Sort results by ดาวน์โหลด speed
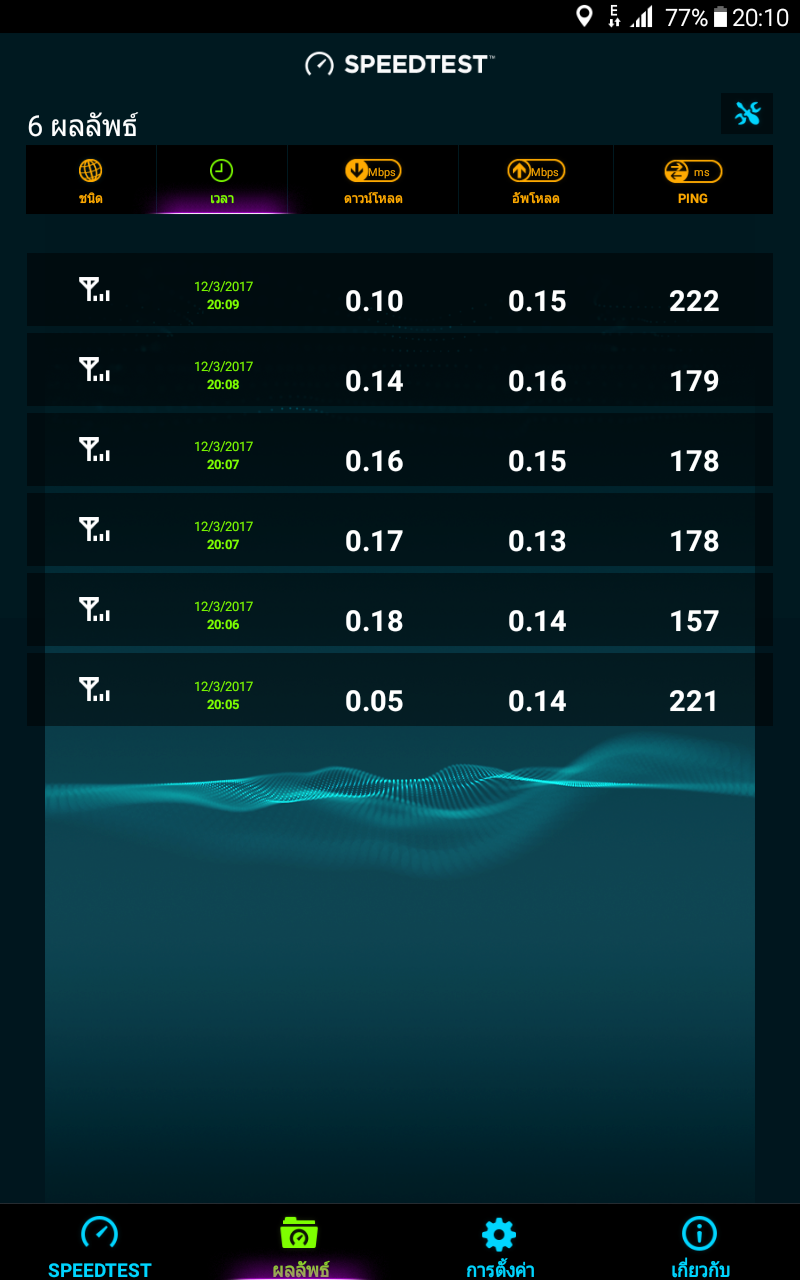 point(372,180)
